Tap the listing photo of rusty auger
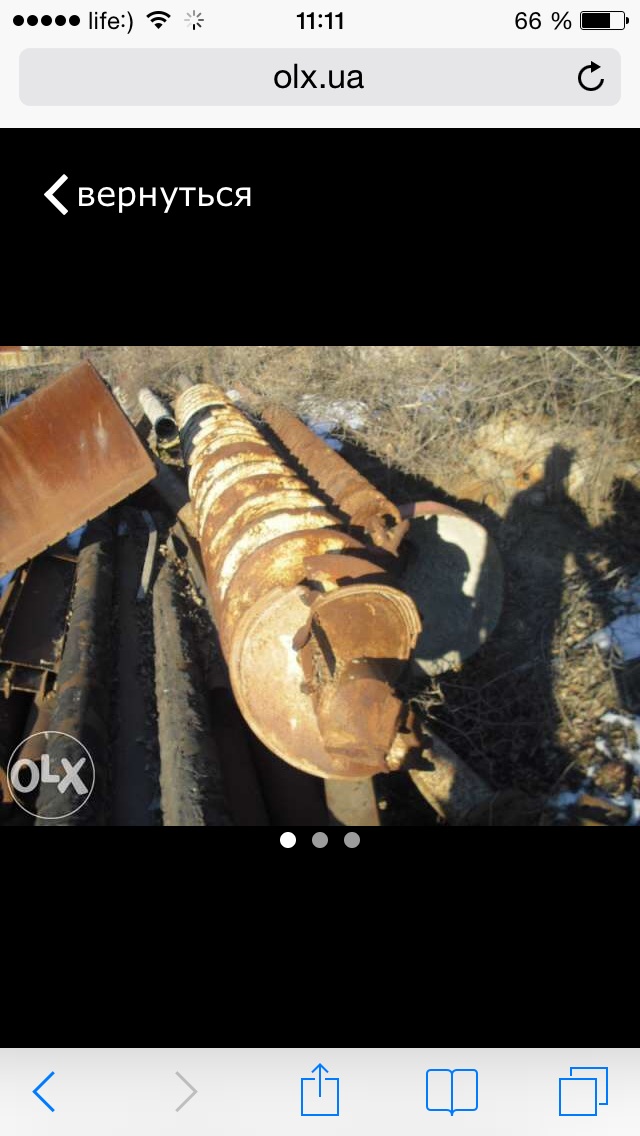Image resolution: width=640 pixels, height=1136 pixels. [x=320, y=585]
